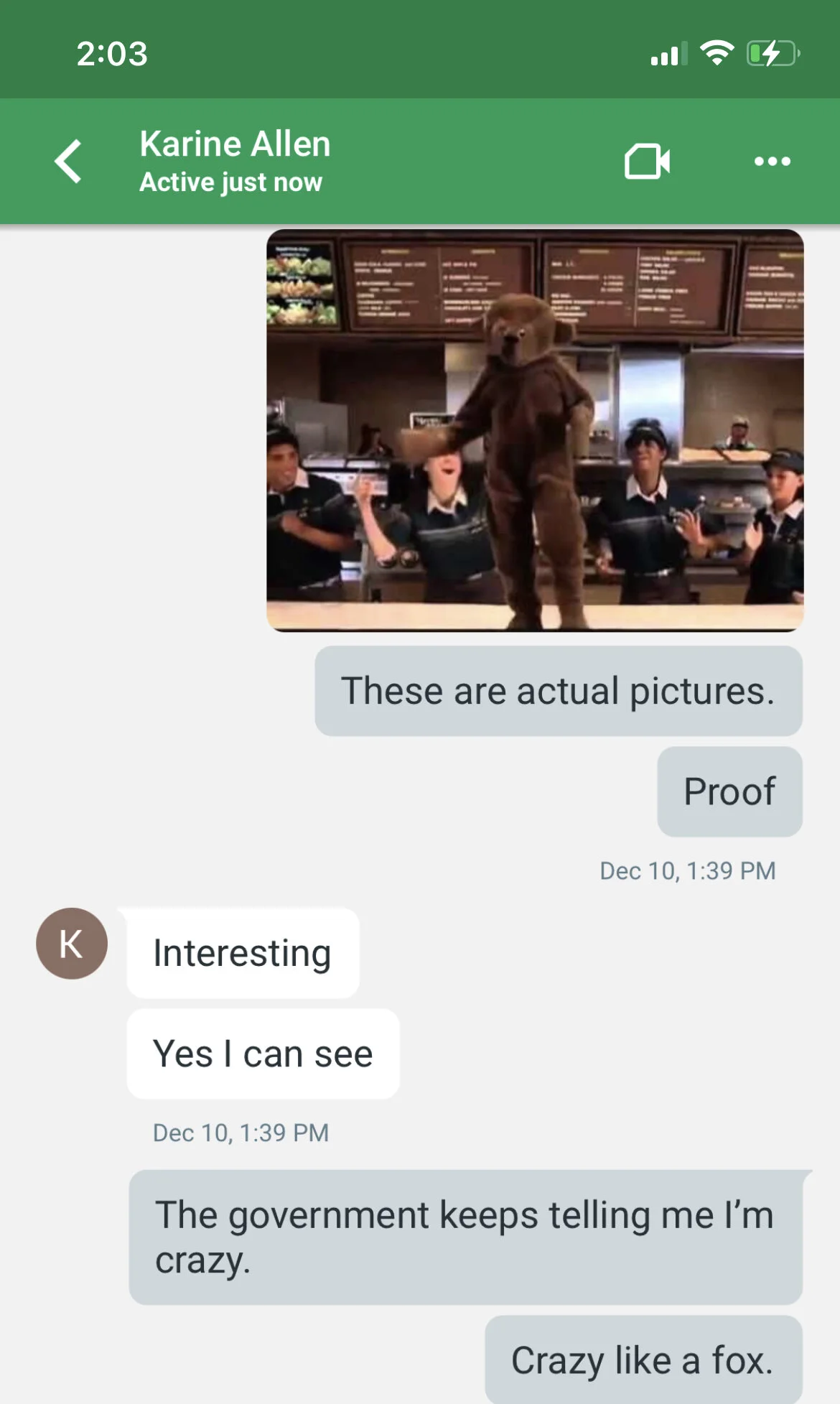This screenshot has height=1404, width=840.
Task: Start a video call with Karine
Action: pos(647,161)
